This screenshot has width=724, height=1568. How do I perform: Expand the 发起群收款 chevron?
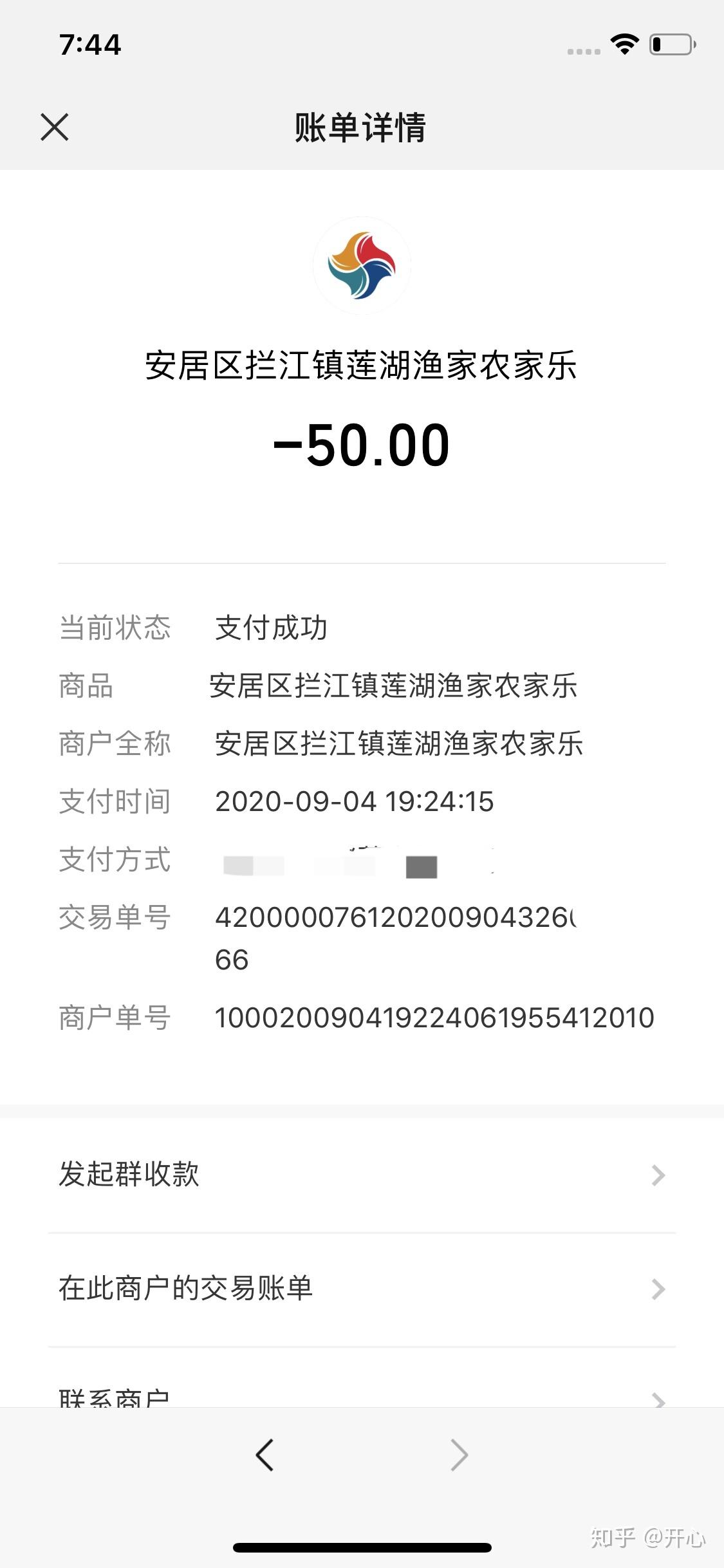point(658,1175)
